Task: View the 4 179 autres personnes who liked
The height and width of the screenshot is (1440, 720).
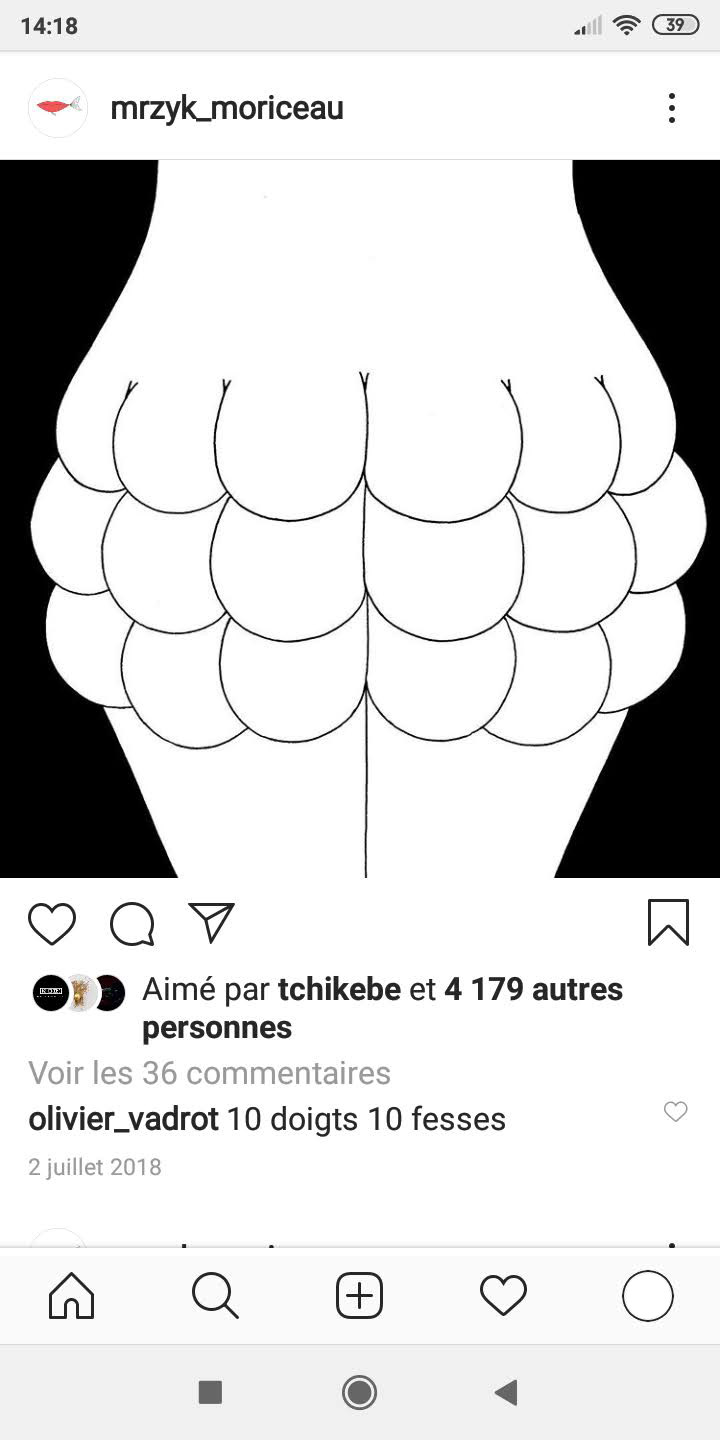Action: [533, 990]
